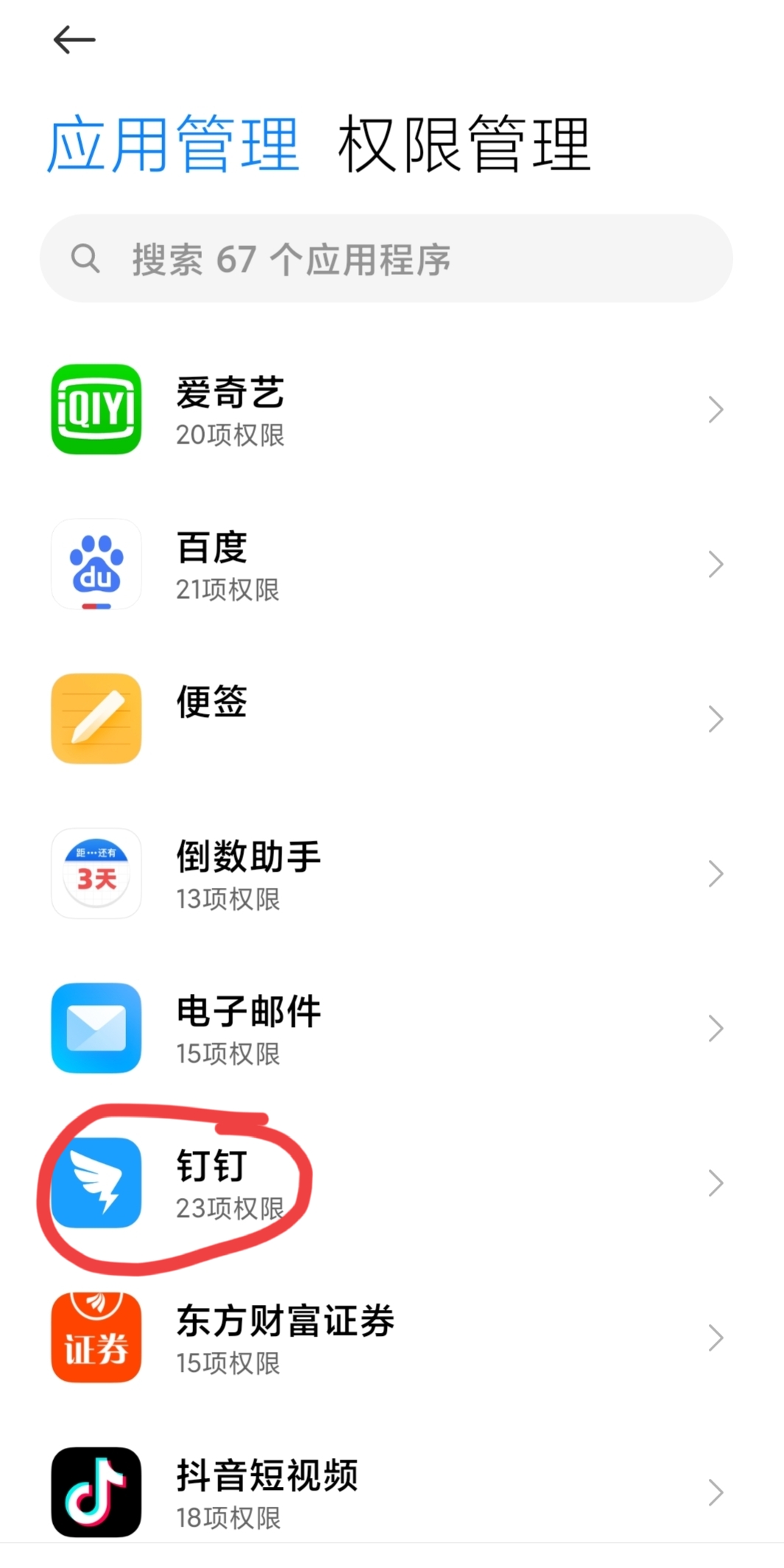Select the 百度 app icon
Viewport: 784px width, 1568px height.
(x=95, y=565)
